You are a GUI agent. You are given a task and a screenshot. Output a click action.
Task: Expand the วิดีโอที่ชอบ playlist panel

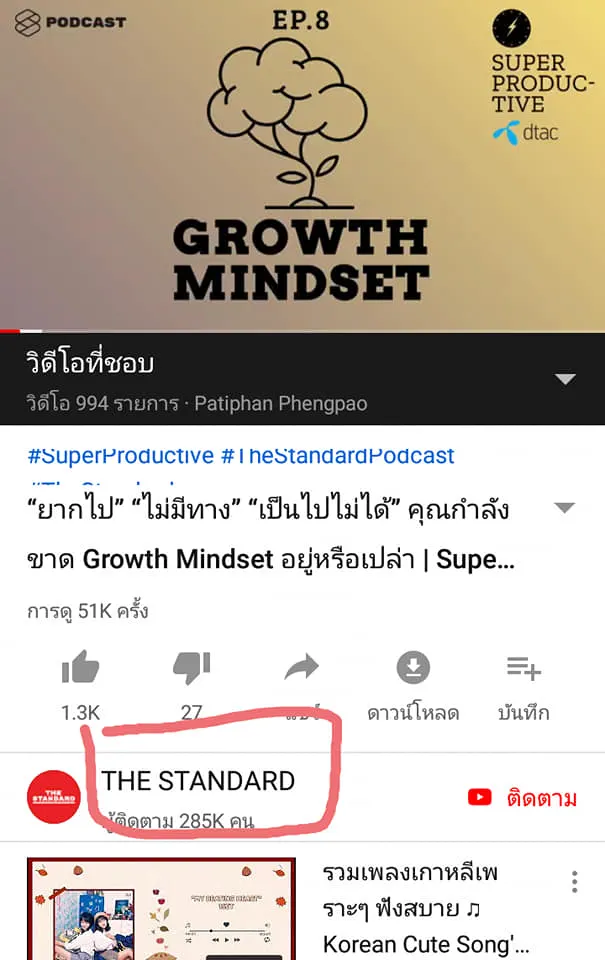point(565,379)
